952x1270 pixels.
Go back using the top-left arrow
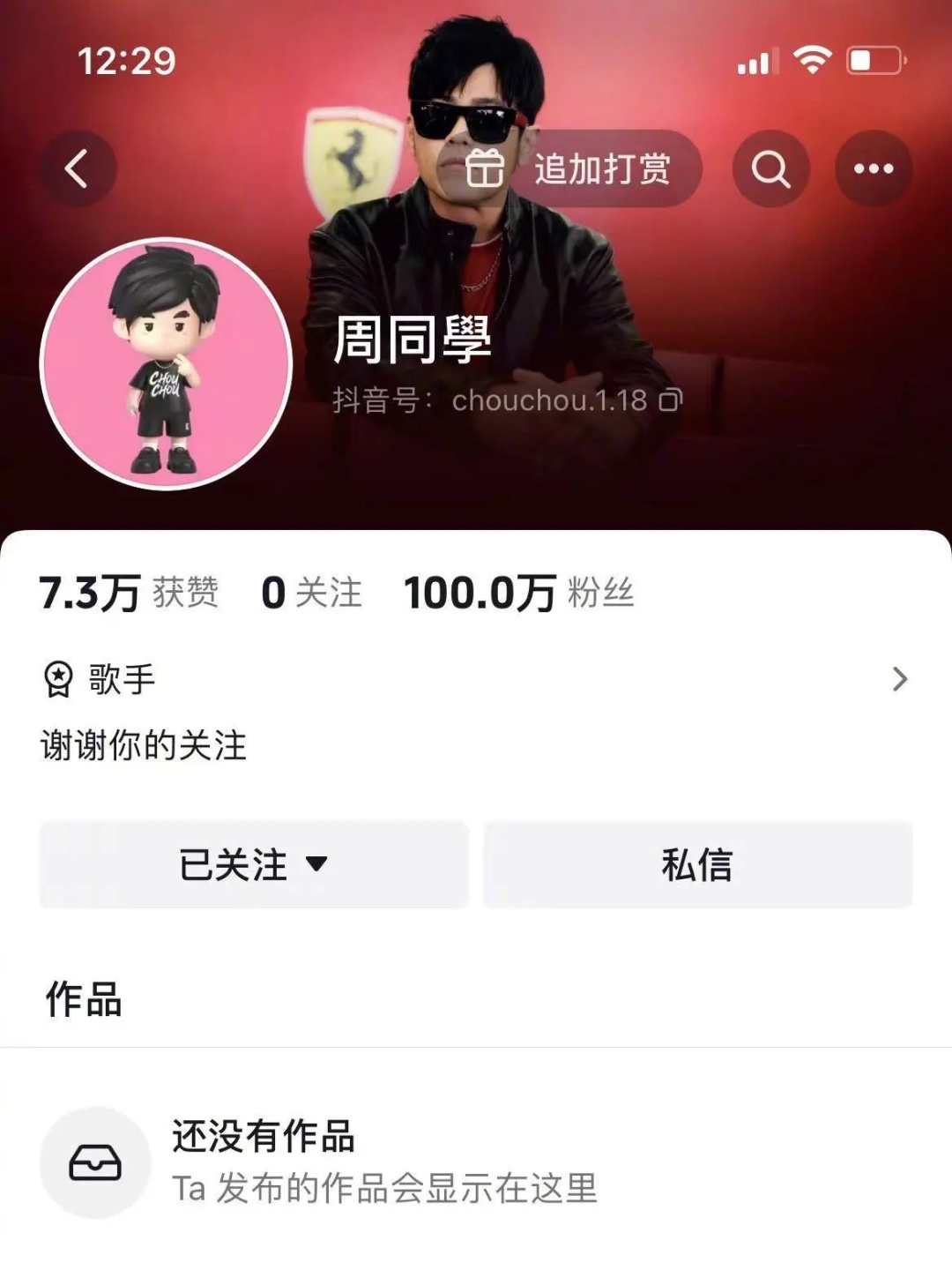(78, 168)
